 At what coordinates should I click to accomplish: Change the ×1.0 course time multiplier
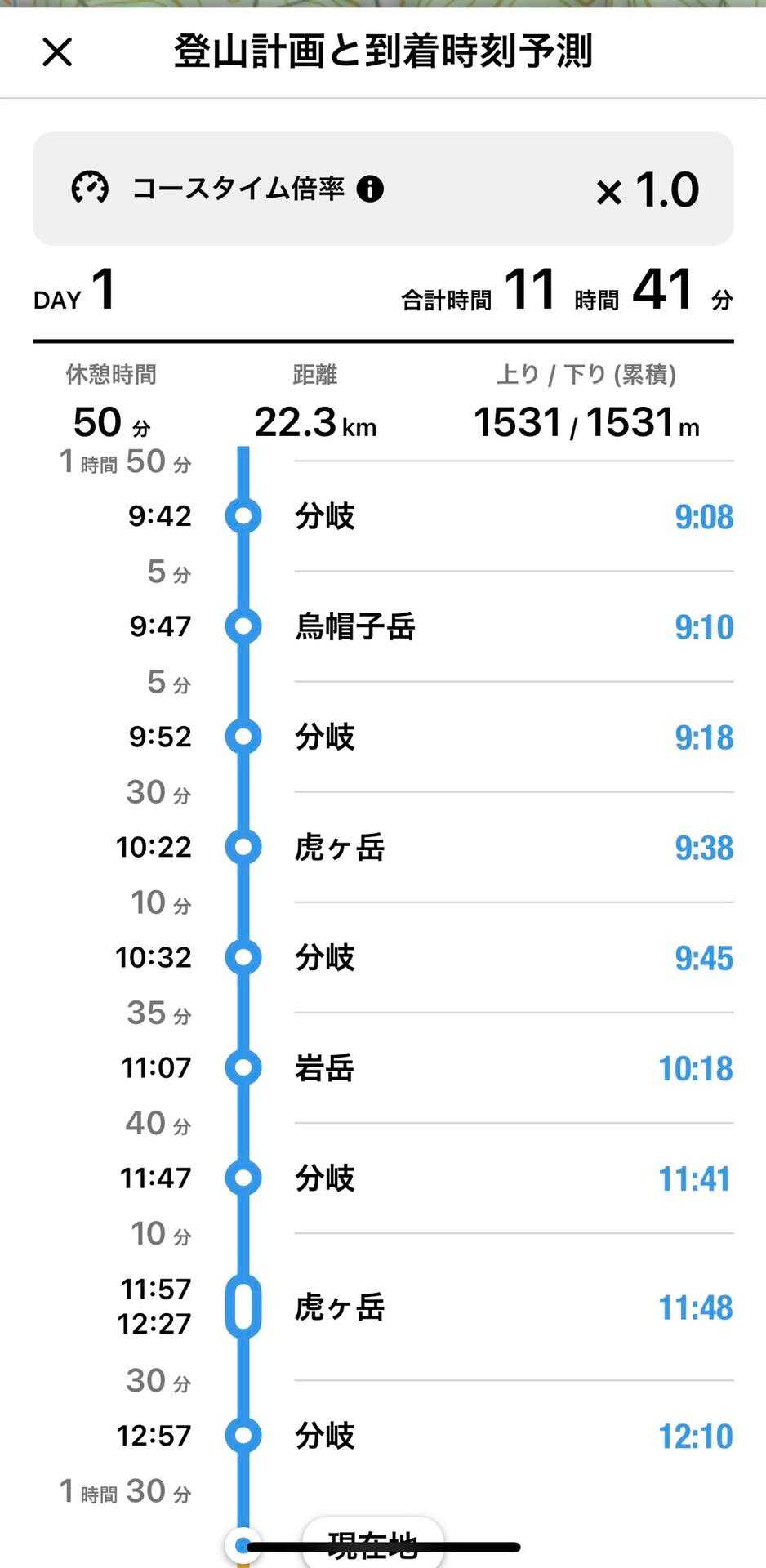(647, 190)
